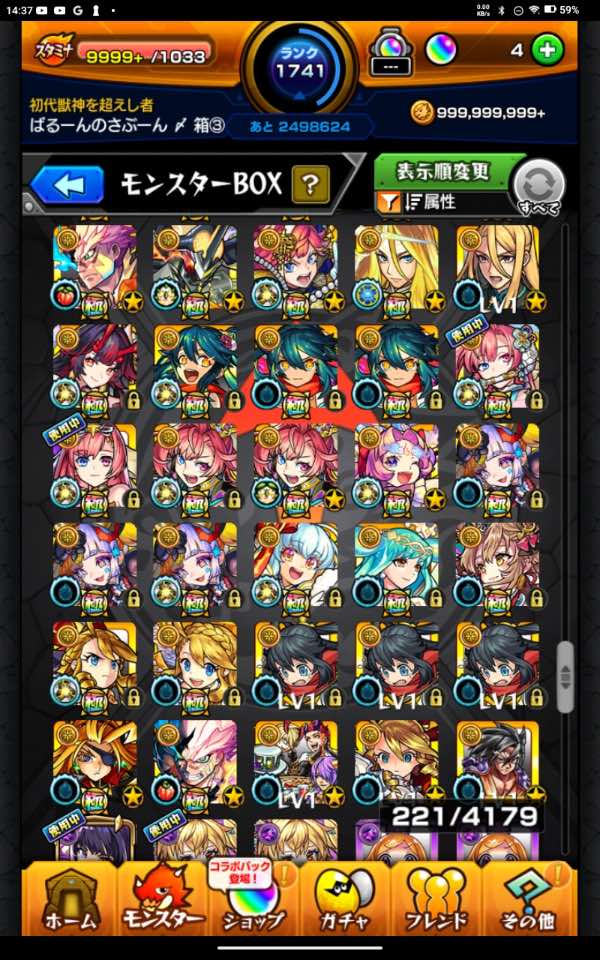Add orbs with the green plus button
Image resolution: width=600 pixels, height=960 pixels.
tap(547, 51)
